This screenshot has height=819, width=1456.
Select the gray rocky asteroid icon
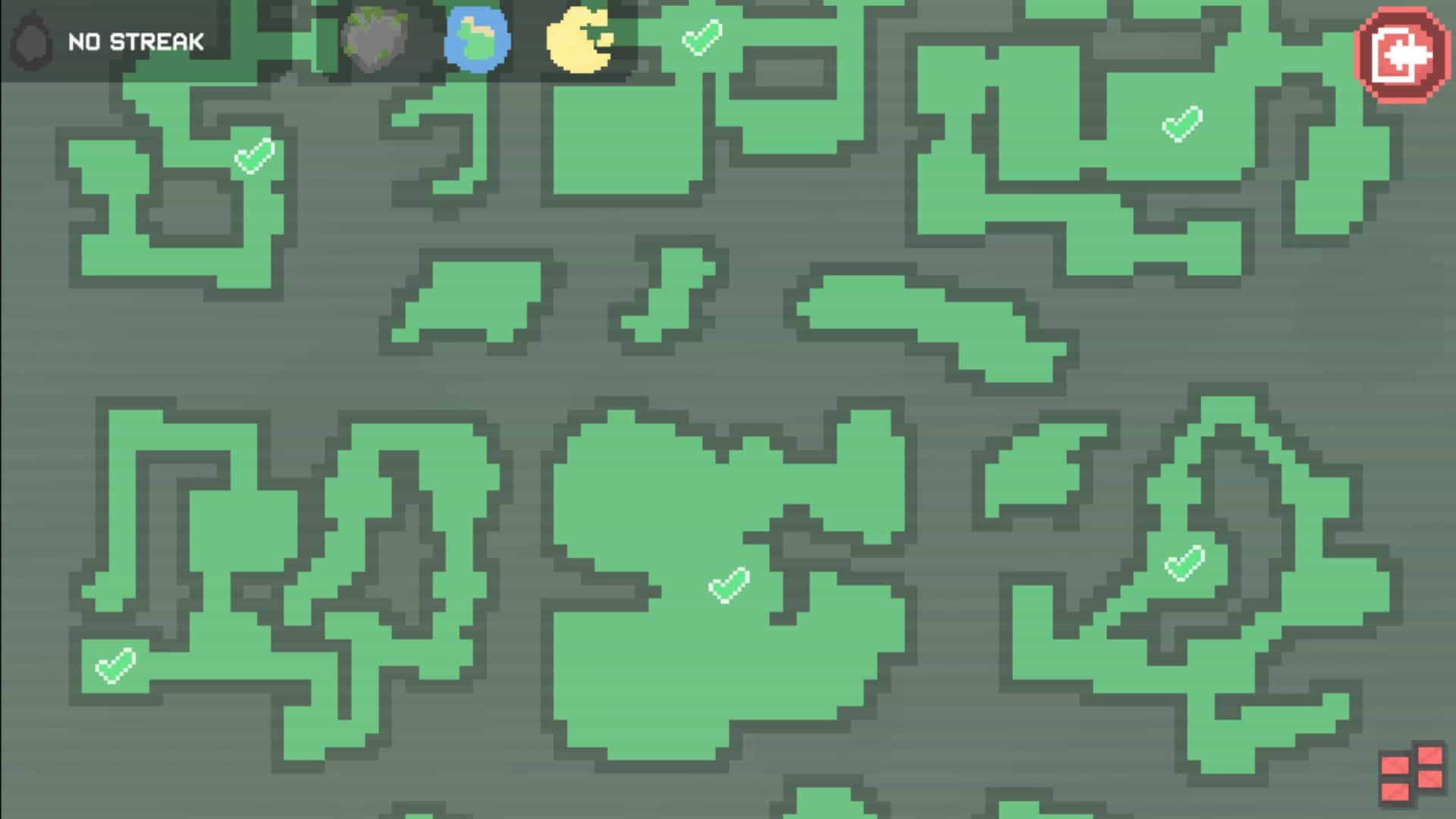[375, 39]
